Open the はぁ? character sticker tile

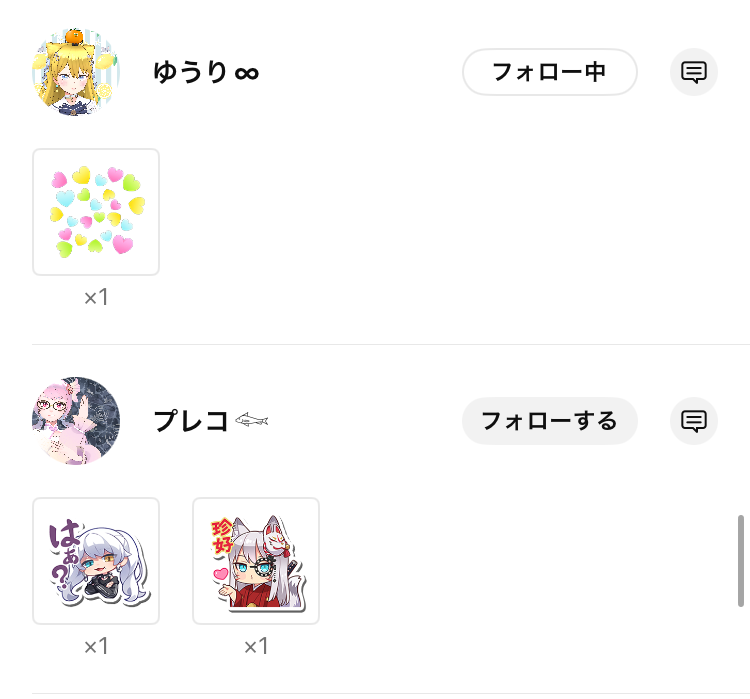click(96, 561)
